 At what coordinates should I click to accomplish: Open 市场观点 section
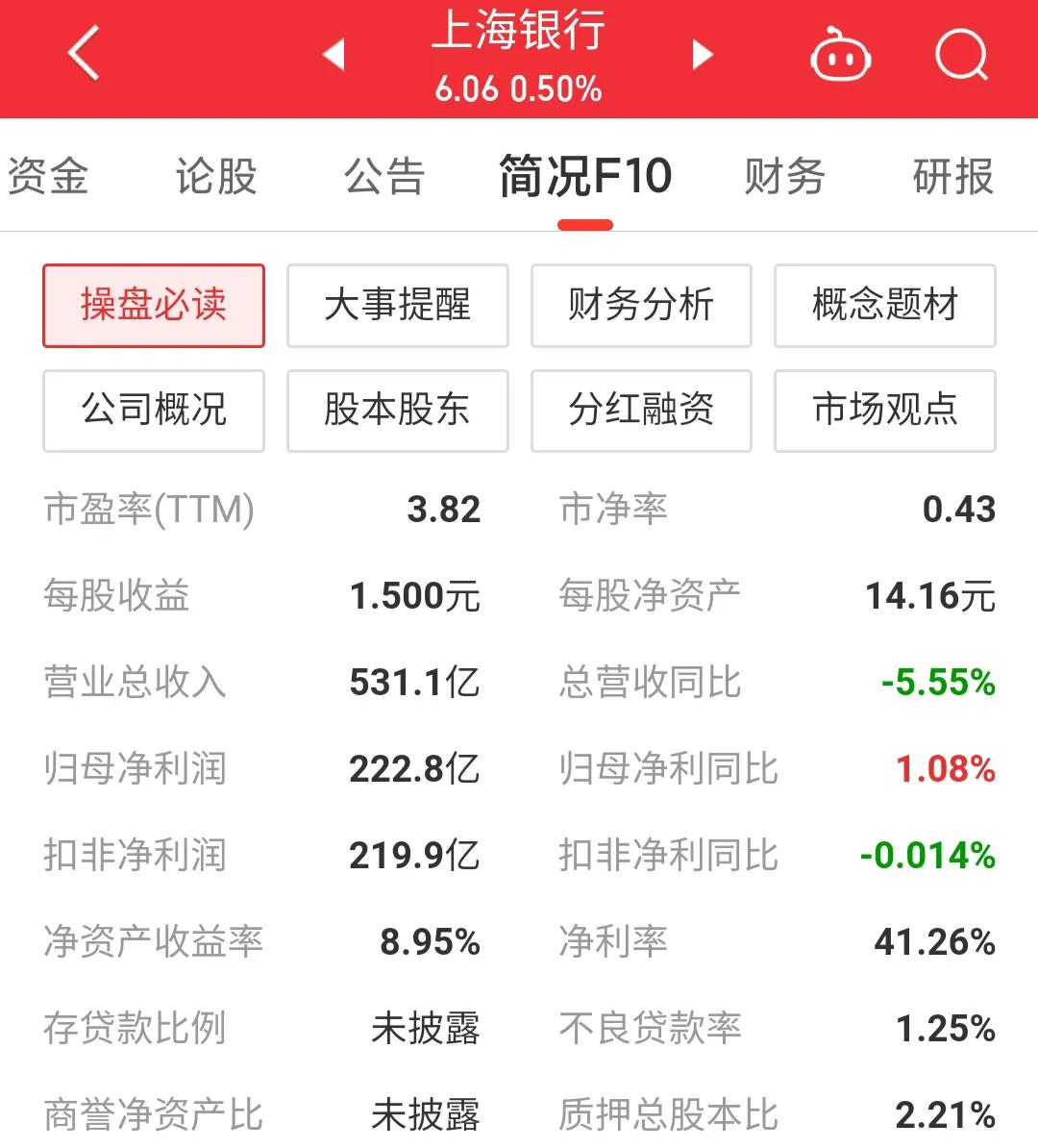[884, 411]
